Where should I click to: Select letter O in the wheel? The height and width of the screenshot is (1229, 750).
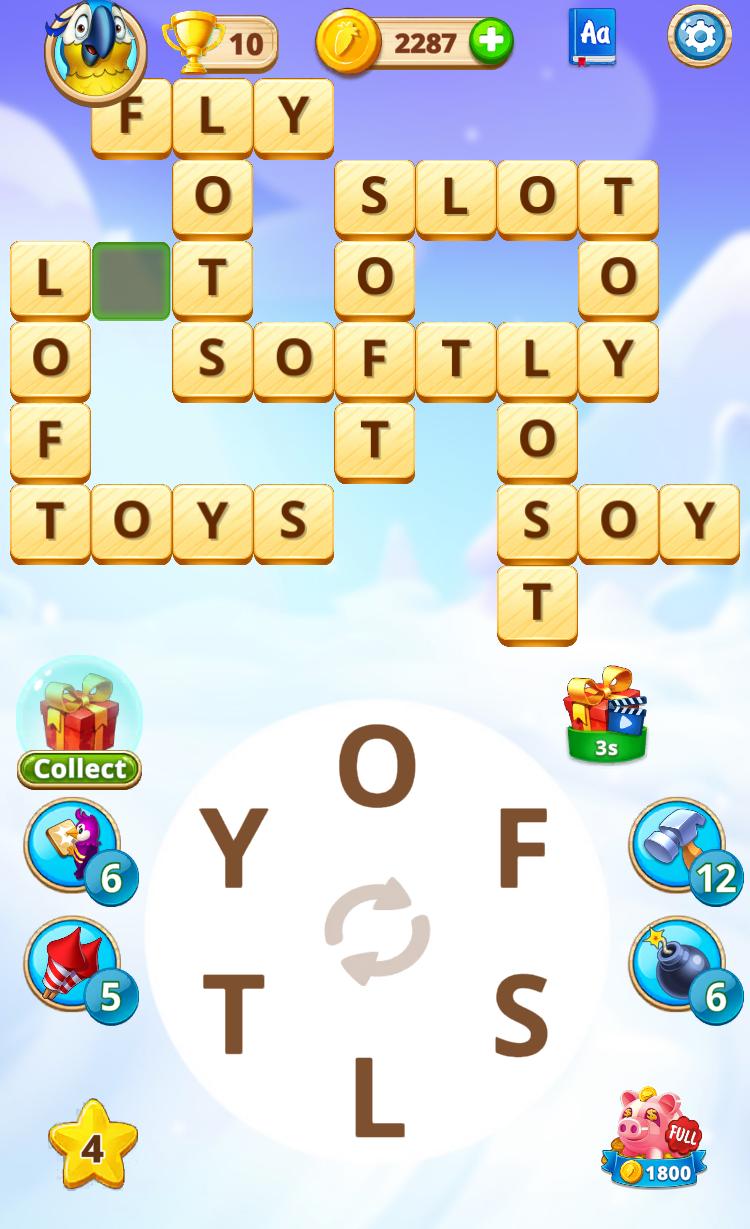pos(377,769)
